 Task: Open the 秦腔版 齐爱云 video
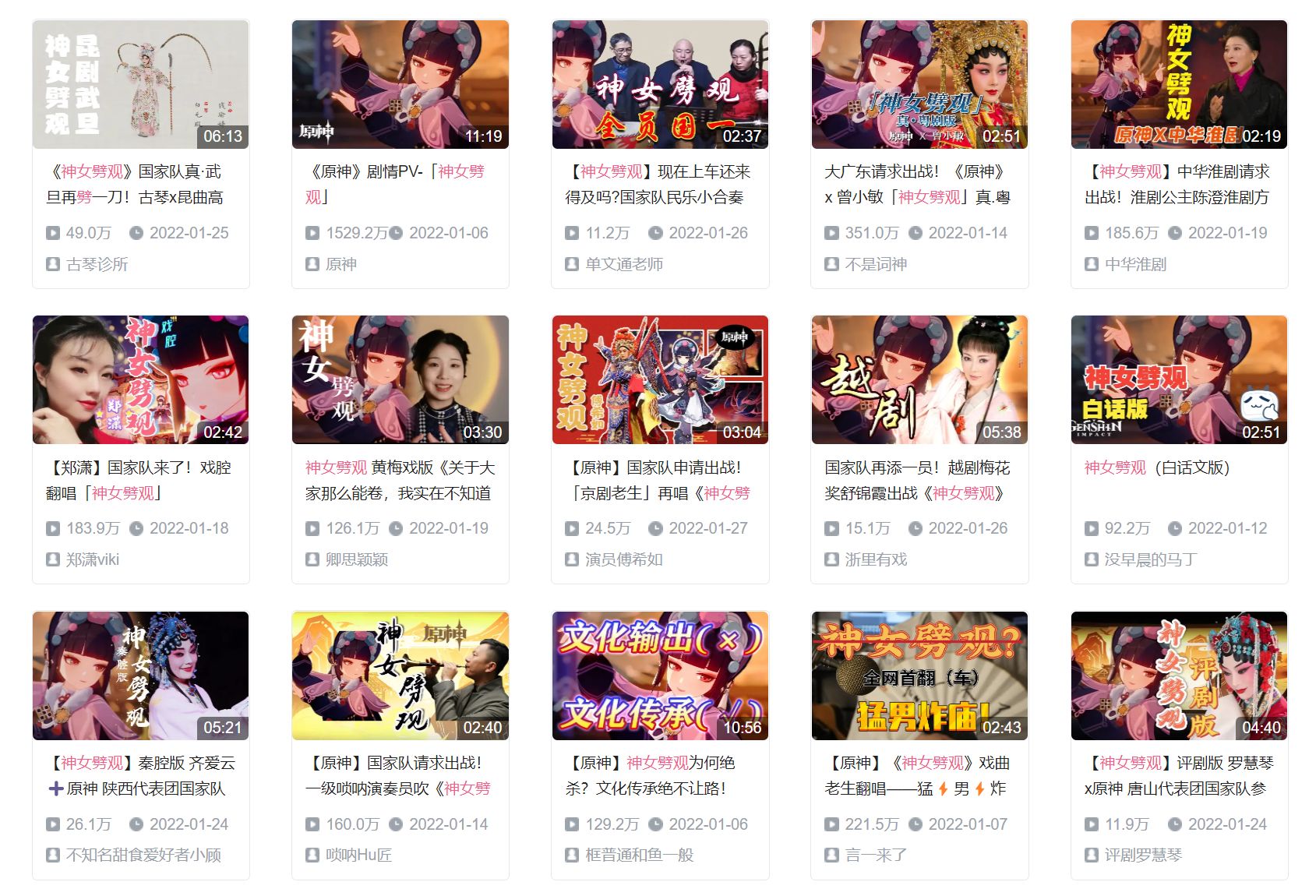click(140, 676)
